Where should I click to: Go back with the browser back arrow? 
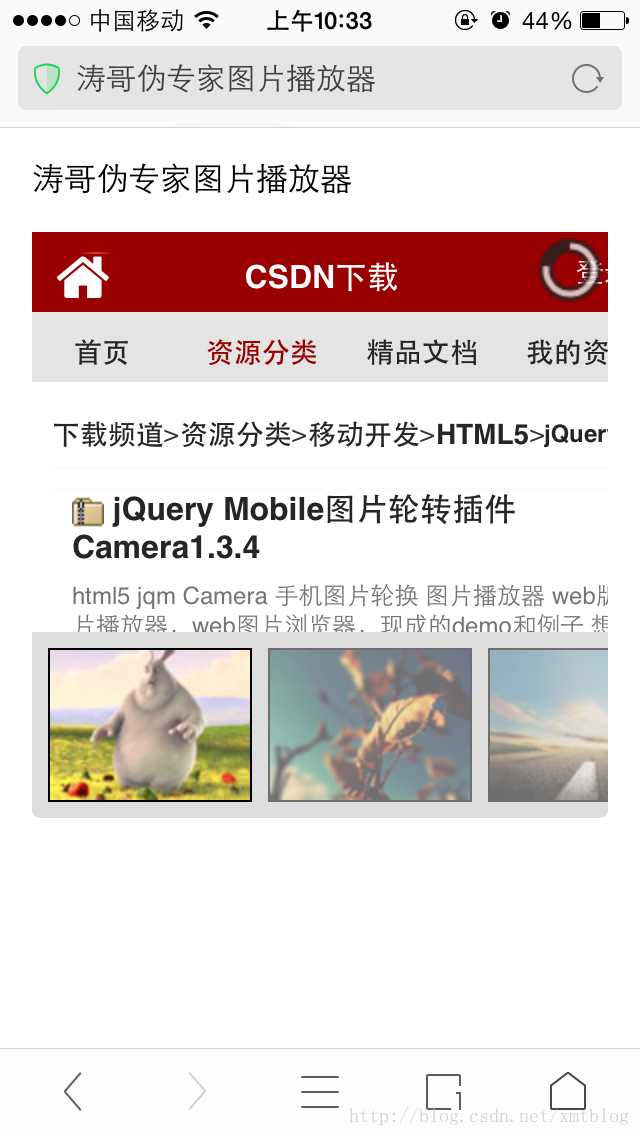[72, 1091]
